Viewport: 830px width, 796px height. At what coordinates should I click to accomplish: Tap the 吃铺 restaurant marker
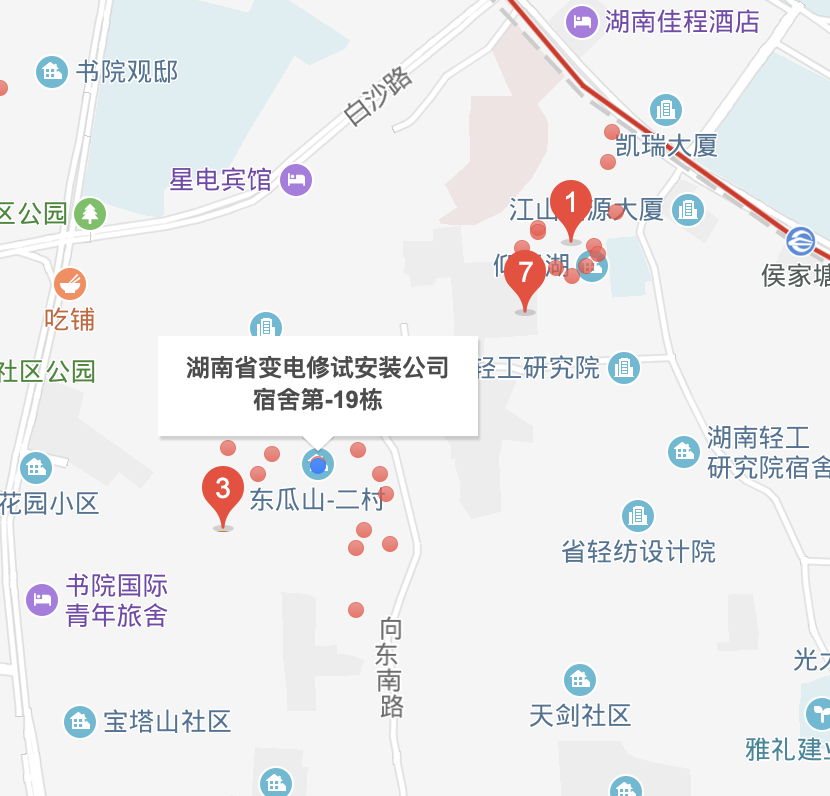(70, 284)
